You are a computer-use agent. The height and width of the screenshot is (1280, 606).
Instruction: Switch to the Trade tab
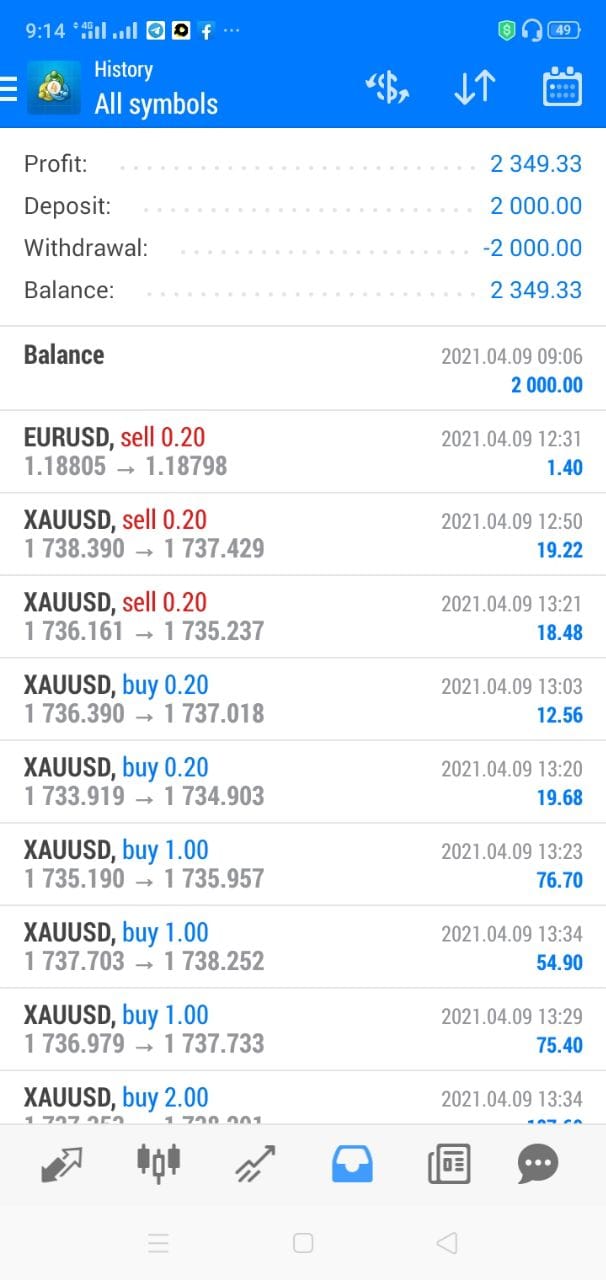pos(256,1164)
